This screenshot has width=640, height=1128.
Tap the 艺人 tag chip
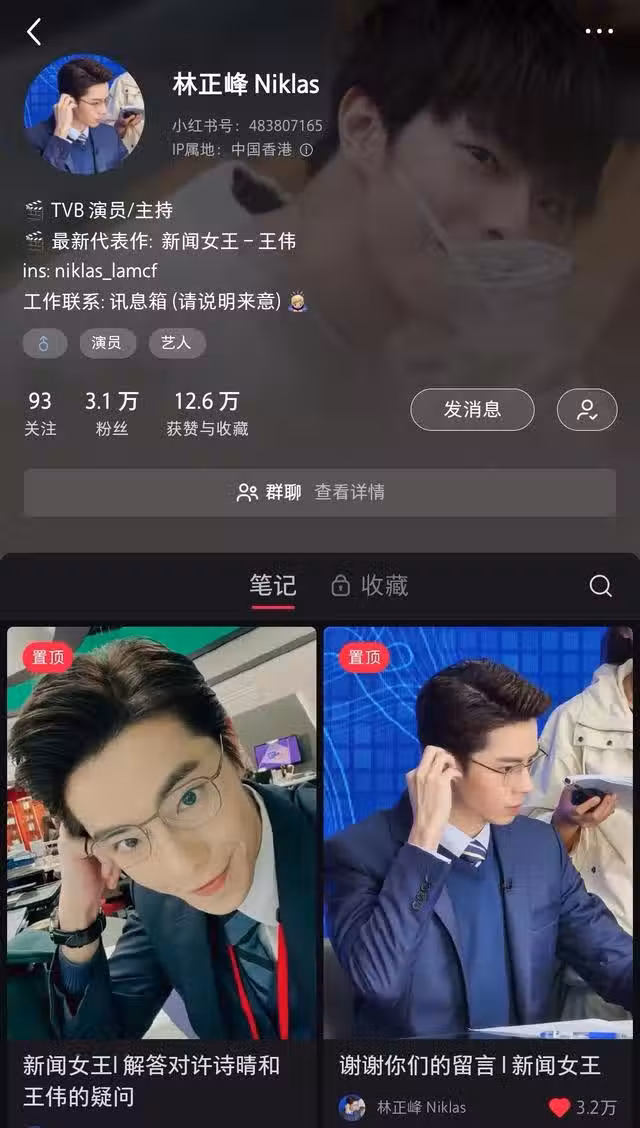(177, 343)
